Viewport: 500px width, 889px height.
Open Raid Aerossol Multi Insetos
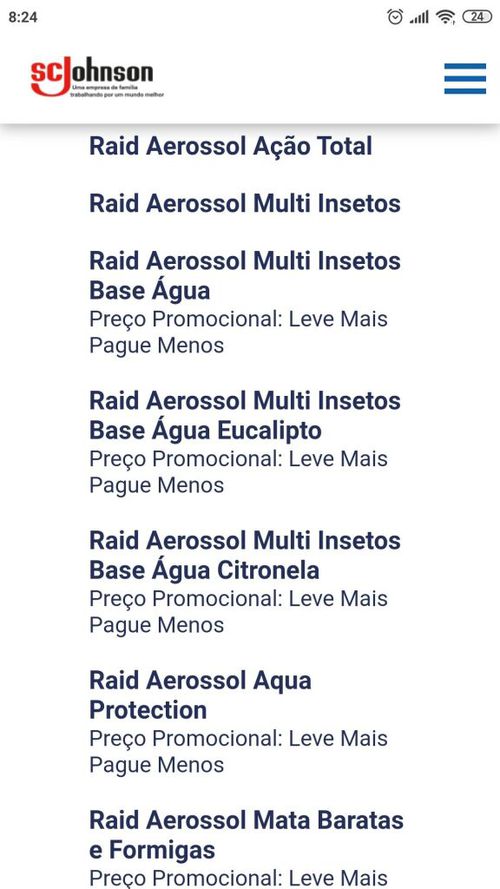[245, 204]
